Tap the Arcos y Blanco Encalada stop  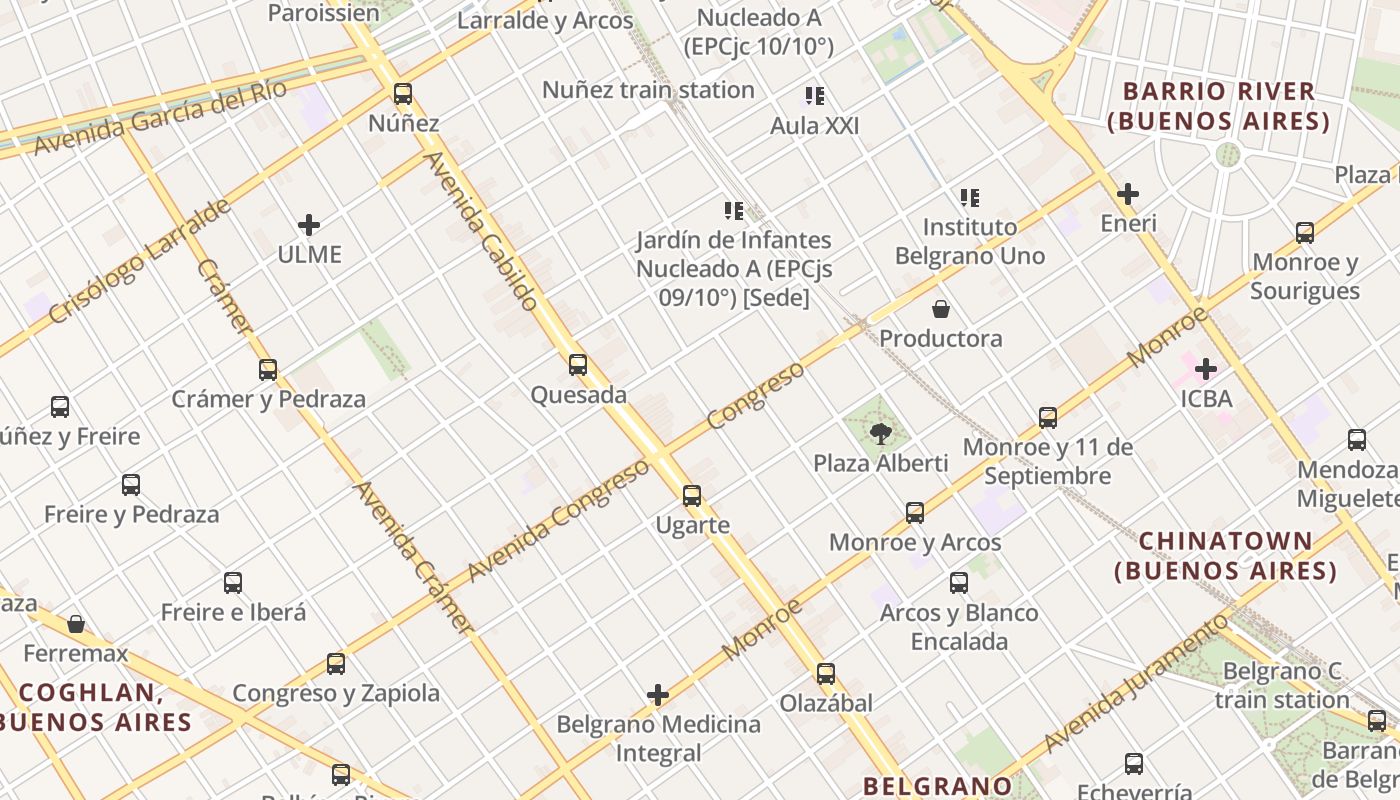click(959, 583)
